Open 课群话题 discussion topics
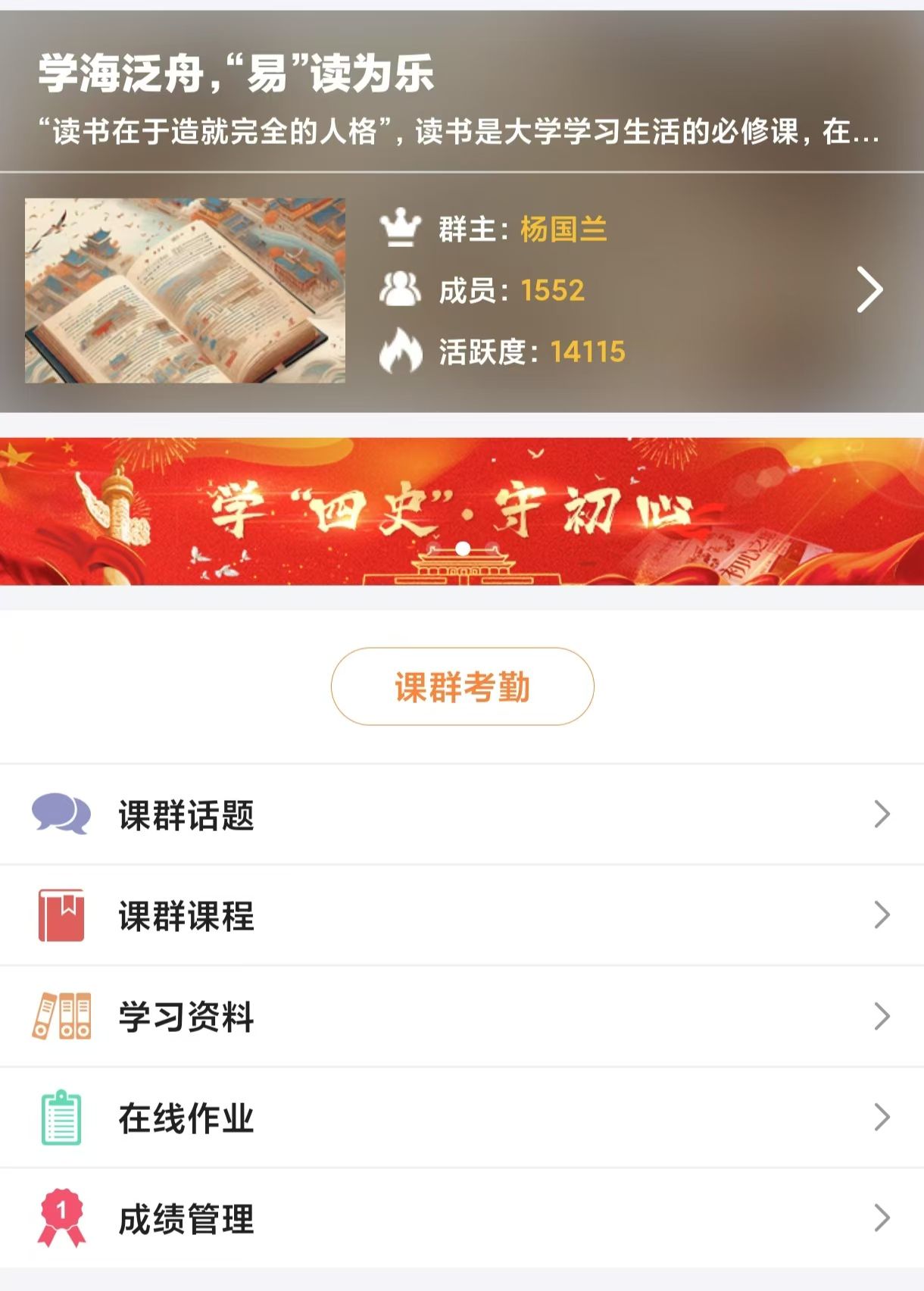 pyautogui.click(x=462, y=815)
